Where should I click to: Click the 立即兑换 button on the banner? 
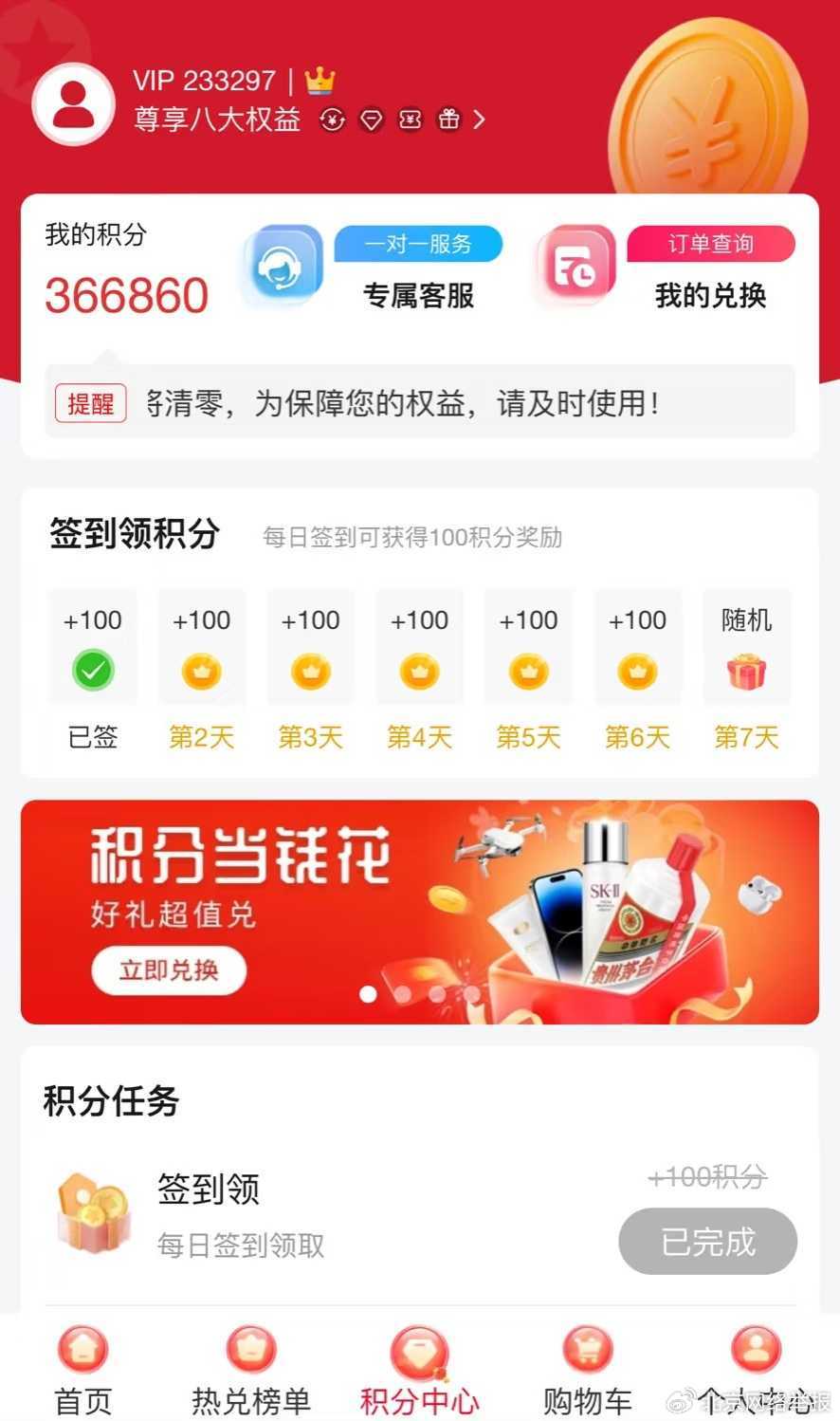click(x=169, y=970)
